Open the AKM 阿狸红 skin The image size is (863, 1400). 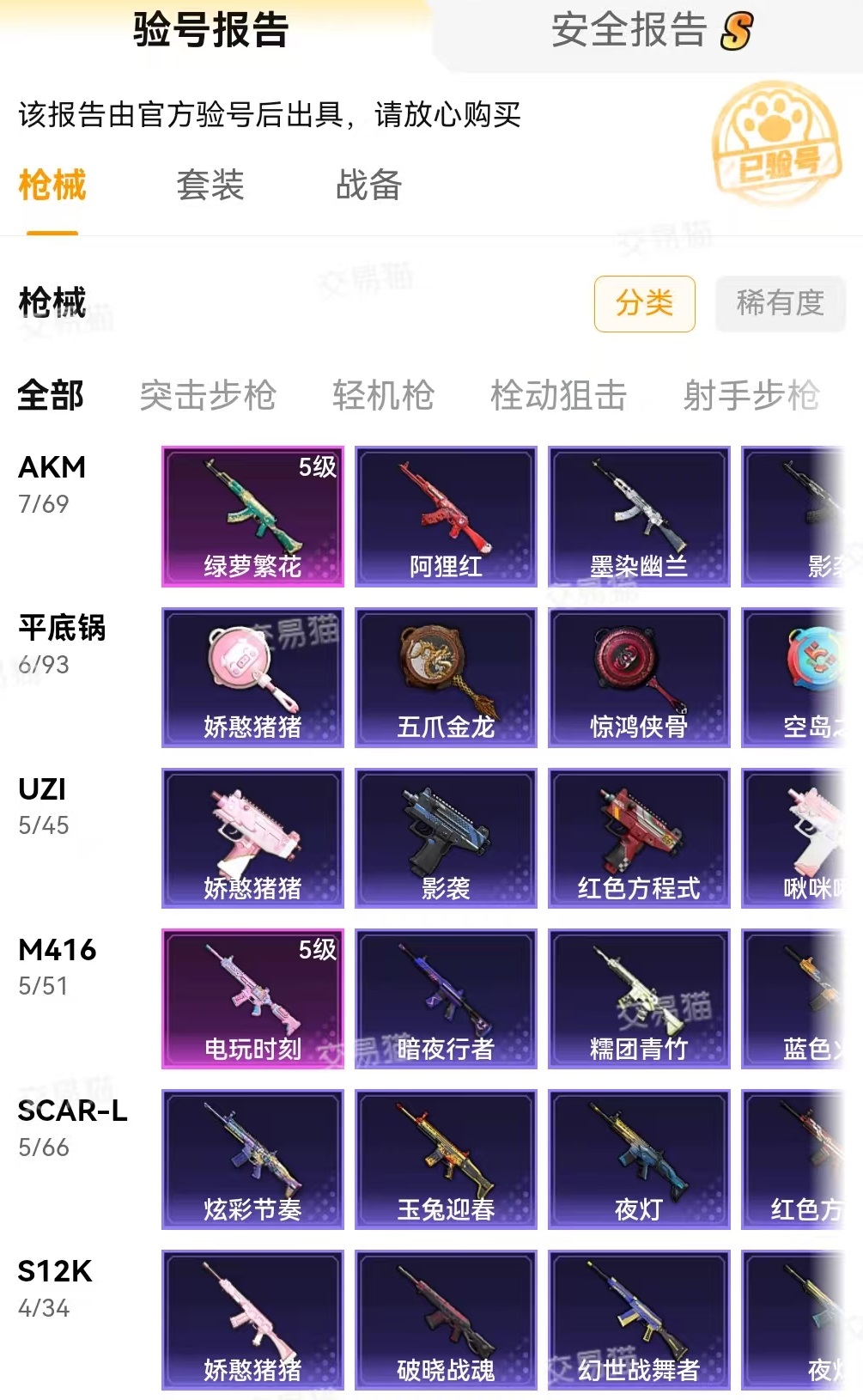click(446, 516)
